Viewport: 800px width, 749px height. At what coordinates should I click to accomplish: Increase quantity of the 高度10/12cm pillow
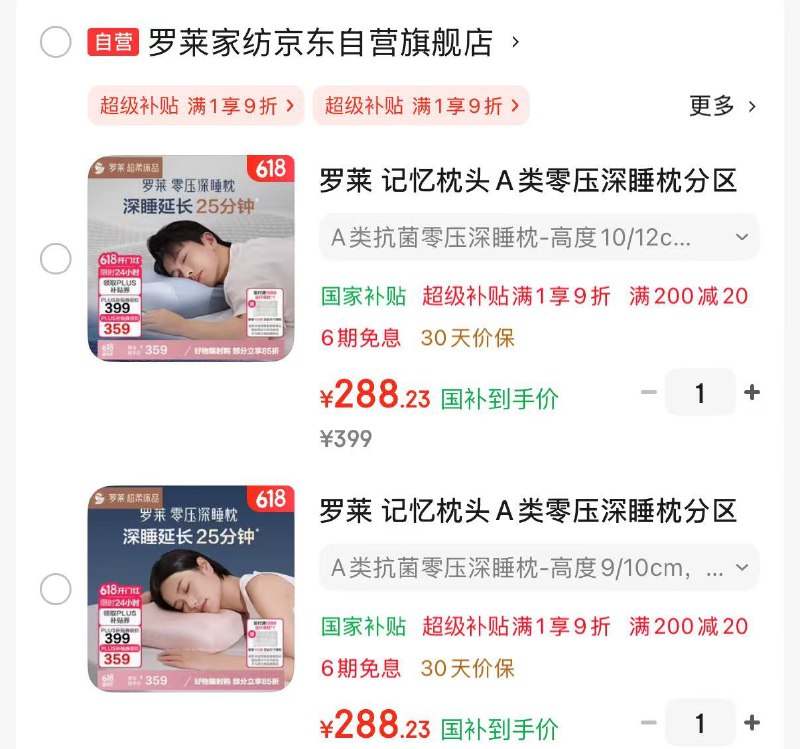(753, 393)
